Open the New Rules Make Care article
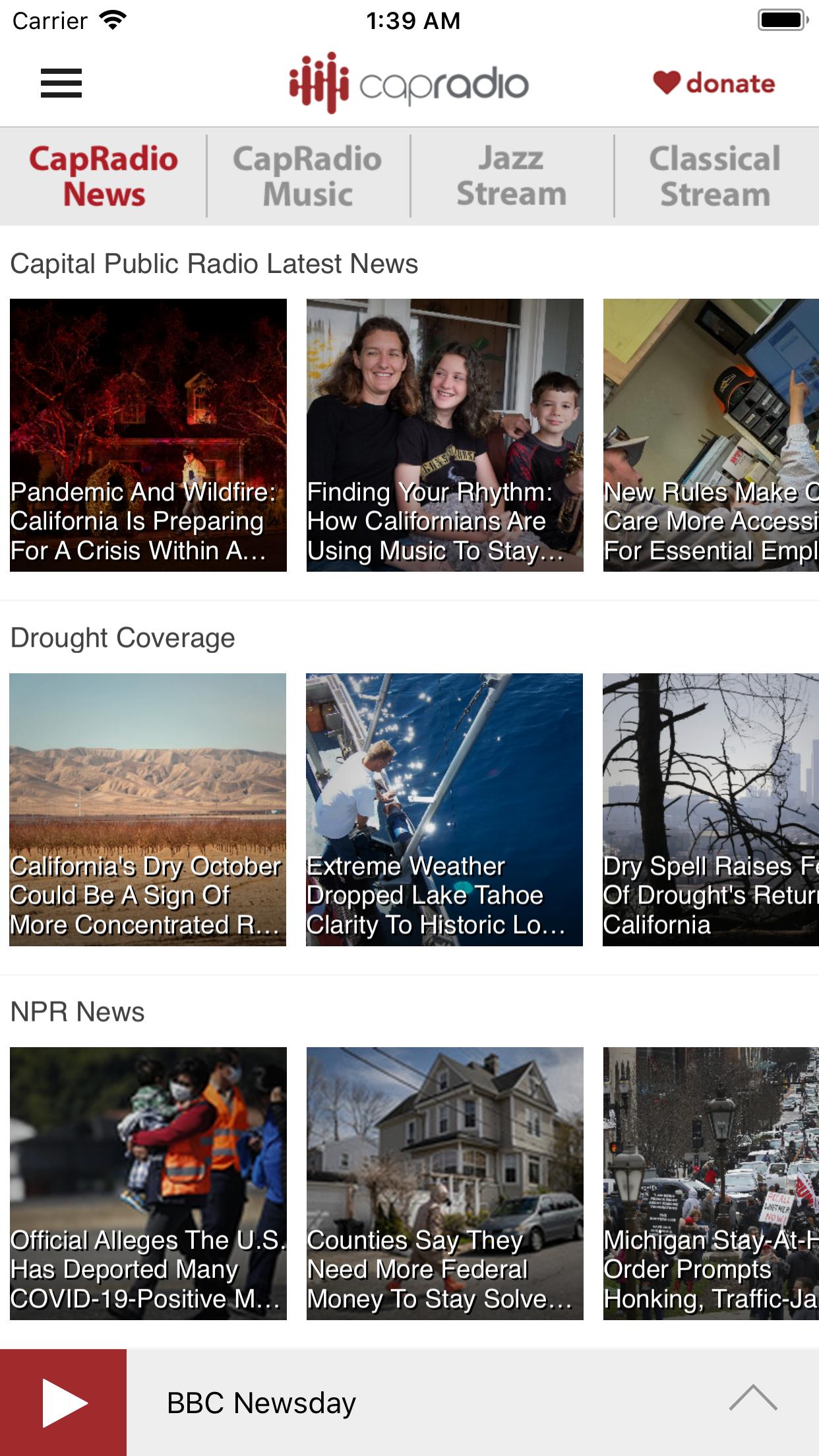The image size is (819, 1456). point(711,435)
